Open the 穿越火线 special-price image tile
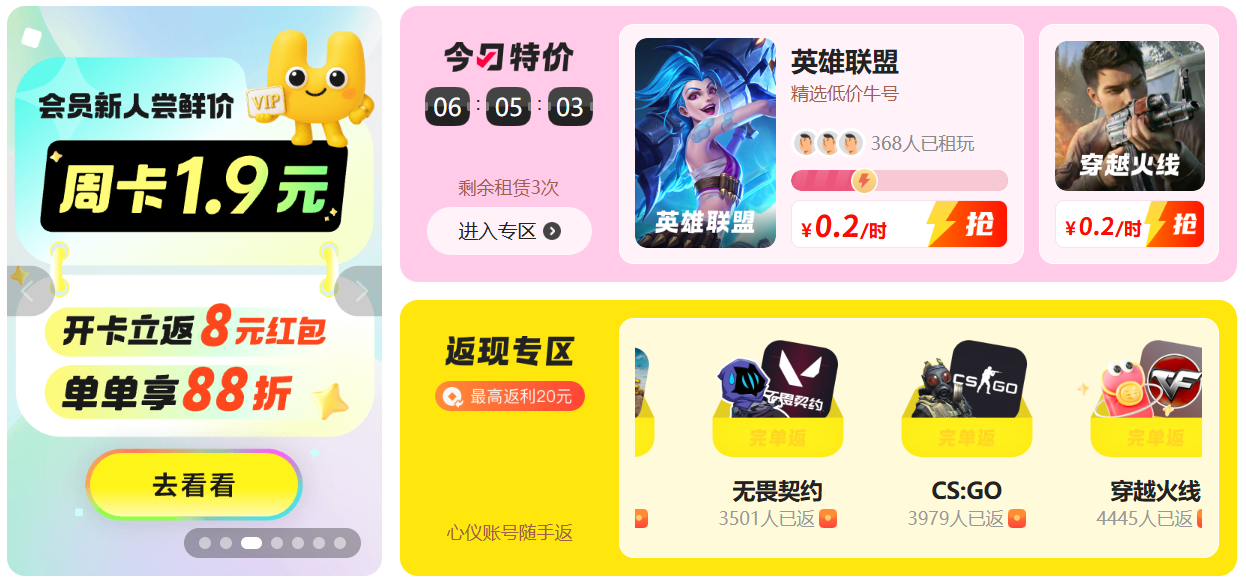 coord(1129,116)
